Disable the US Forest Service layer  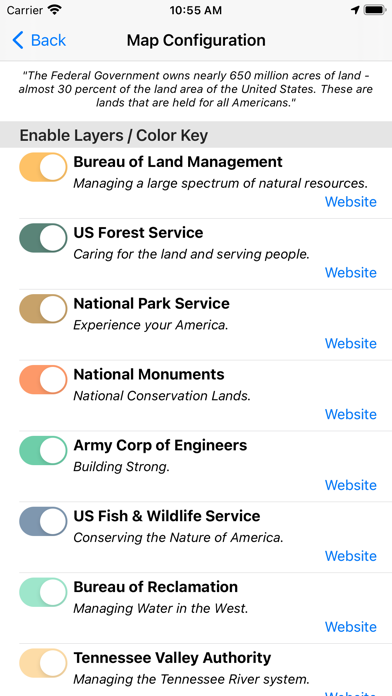43,238
